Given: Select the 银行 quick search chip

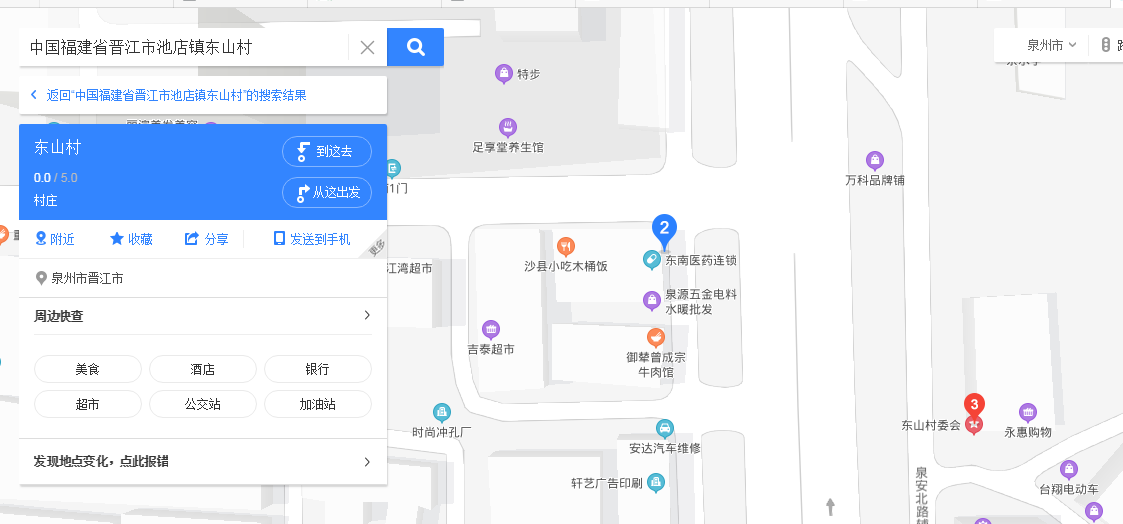Looking at the screenshot, I should (x=317, y=369).
